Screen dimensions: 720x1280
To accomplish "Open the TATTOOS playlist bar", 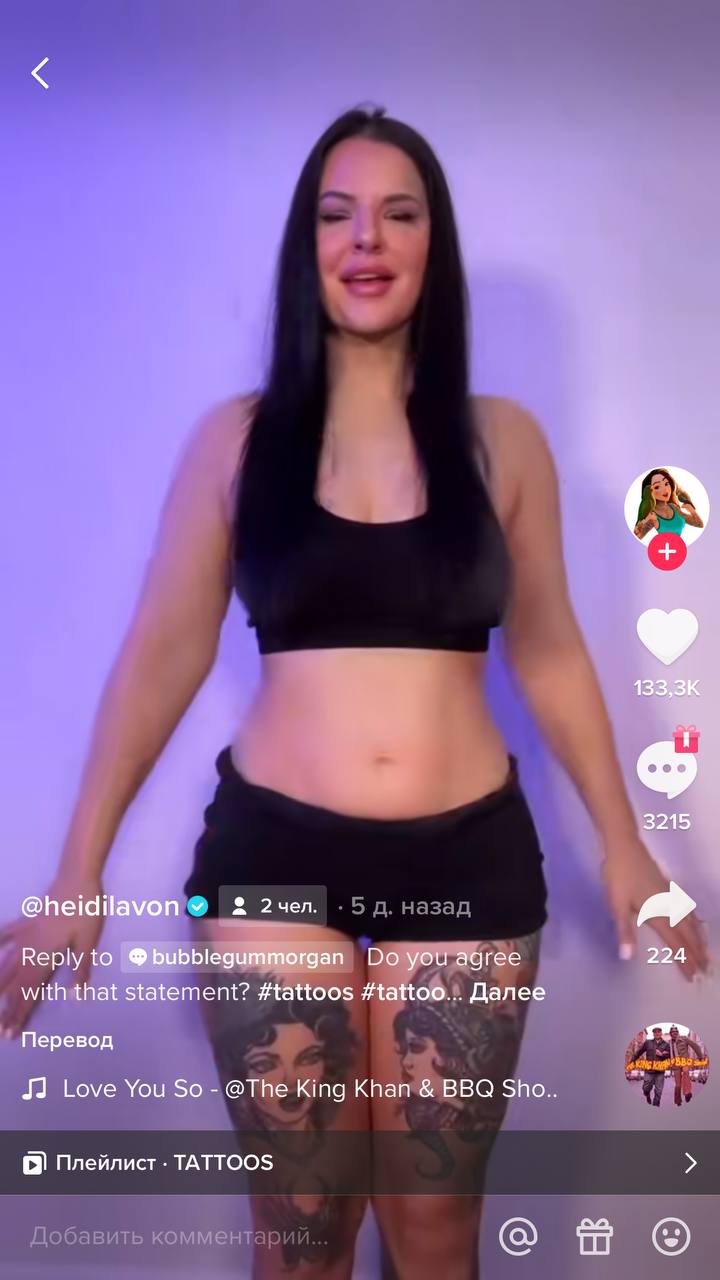I will [x=360, y=1162].
